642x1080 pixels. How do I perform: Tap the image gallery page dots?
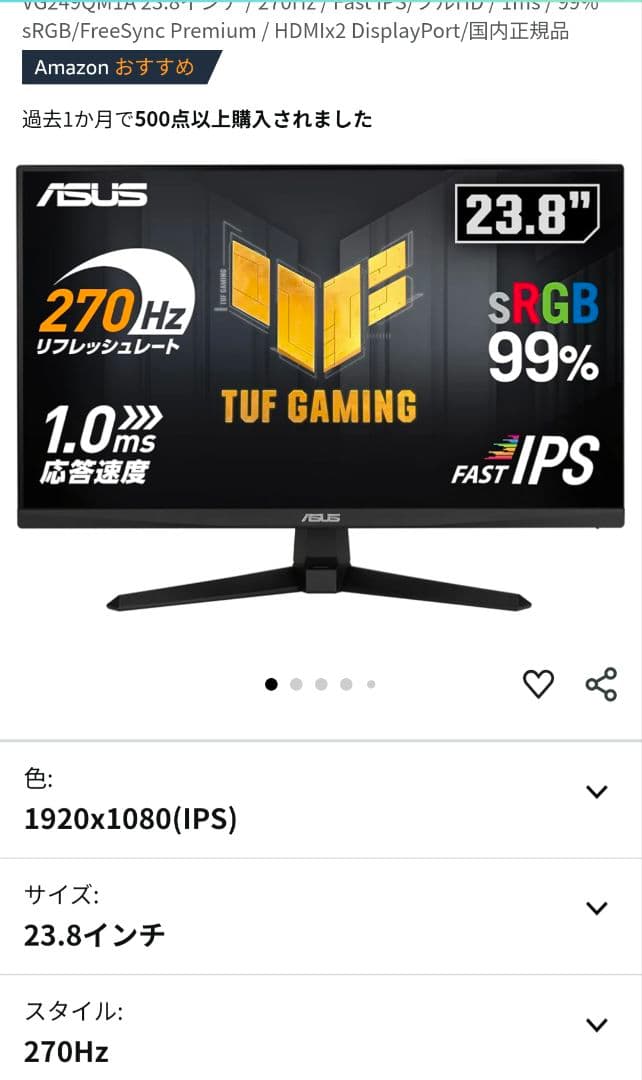[320, 684]
